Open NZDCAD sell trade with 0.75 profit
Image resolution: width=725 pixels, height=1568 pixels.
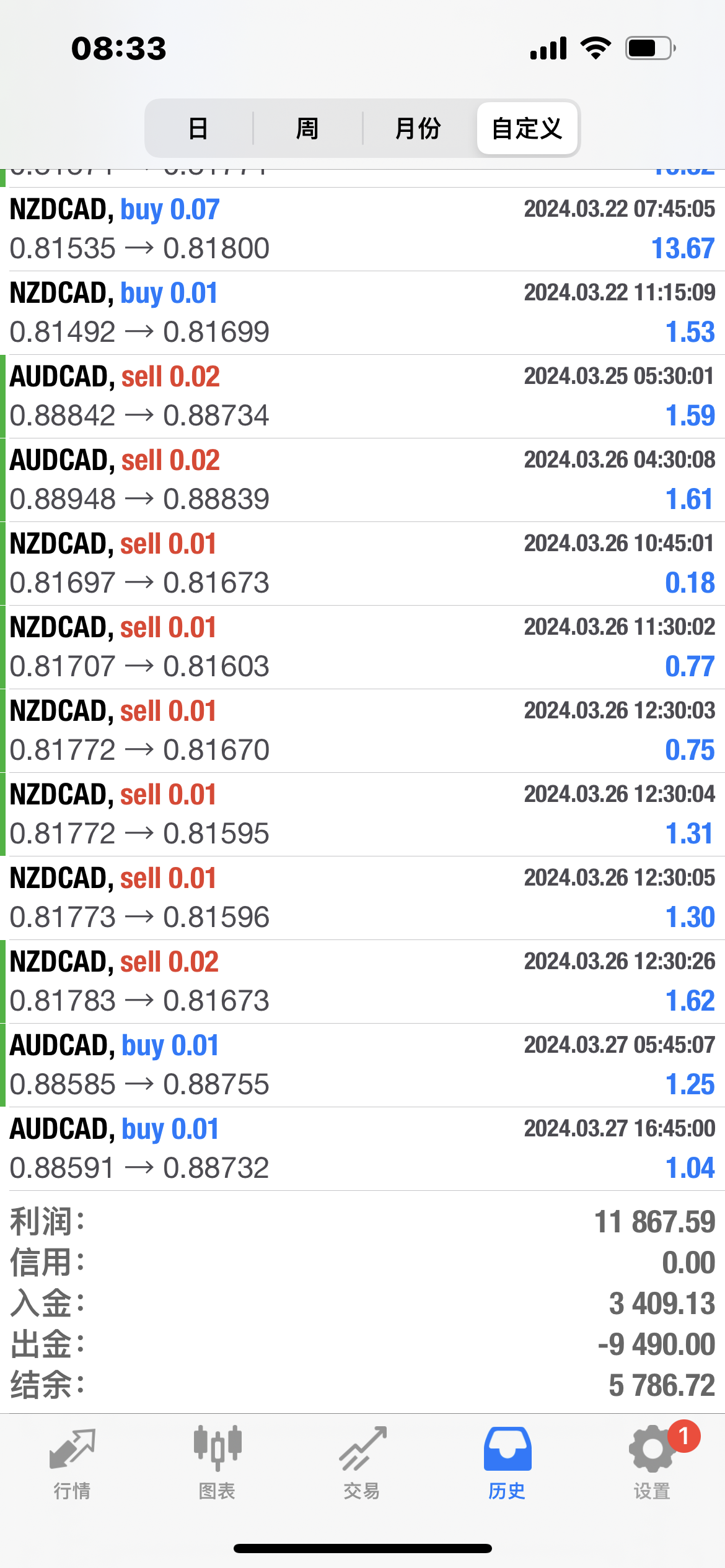(x=362, y=731)
